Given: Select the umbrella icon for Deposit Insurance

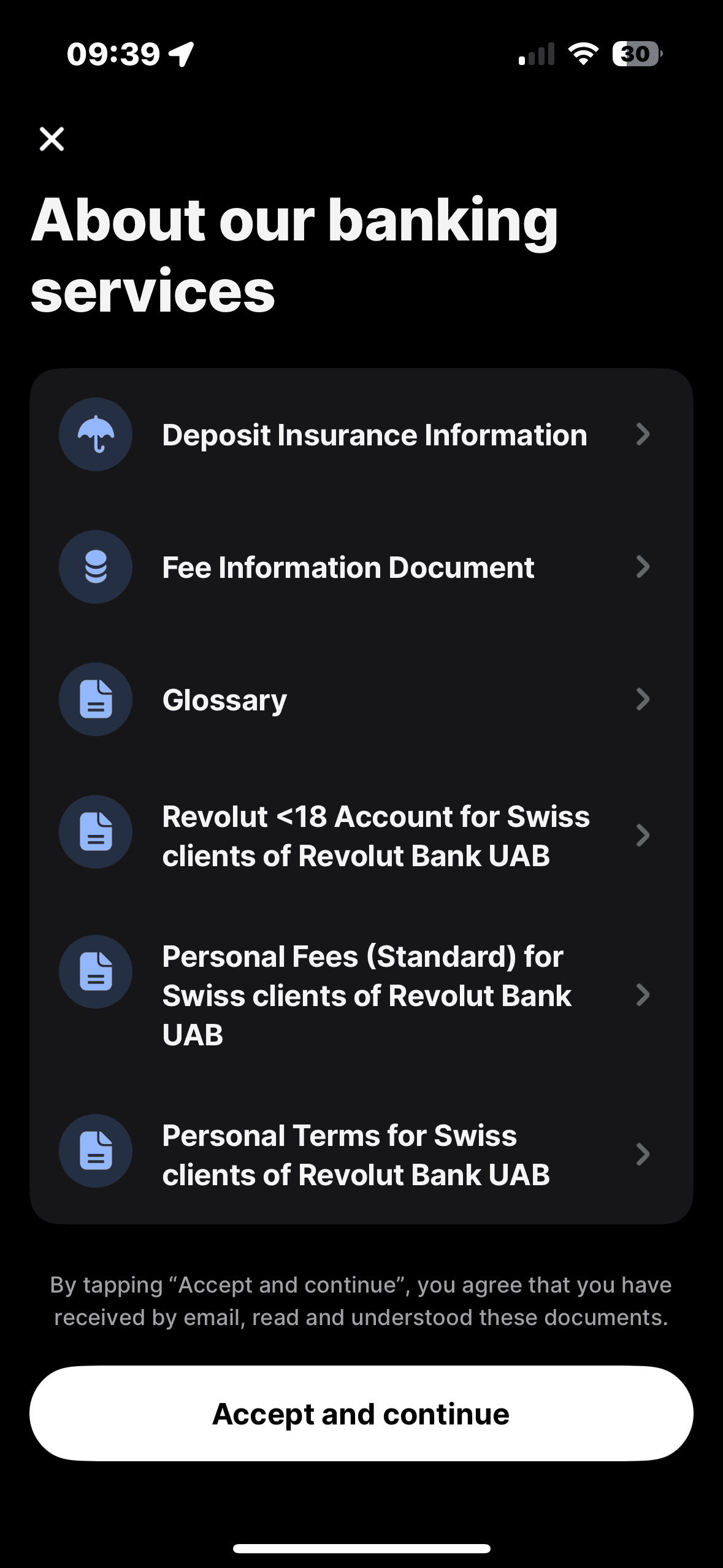Looking at the screenshot, I should (x=95, y=434).
